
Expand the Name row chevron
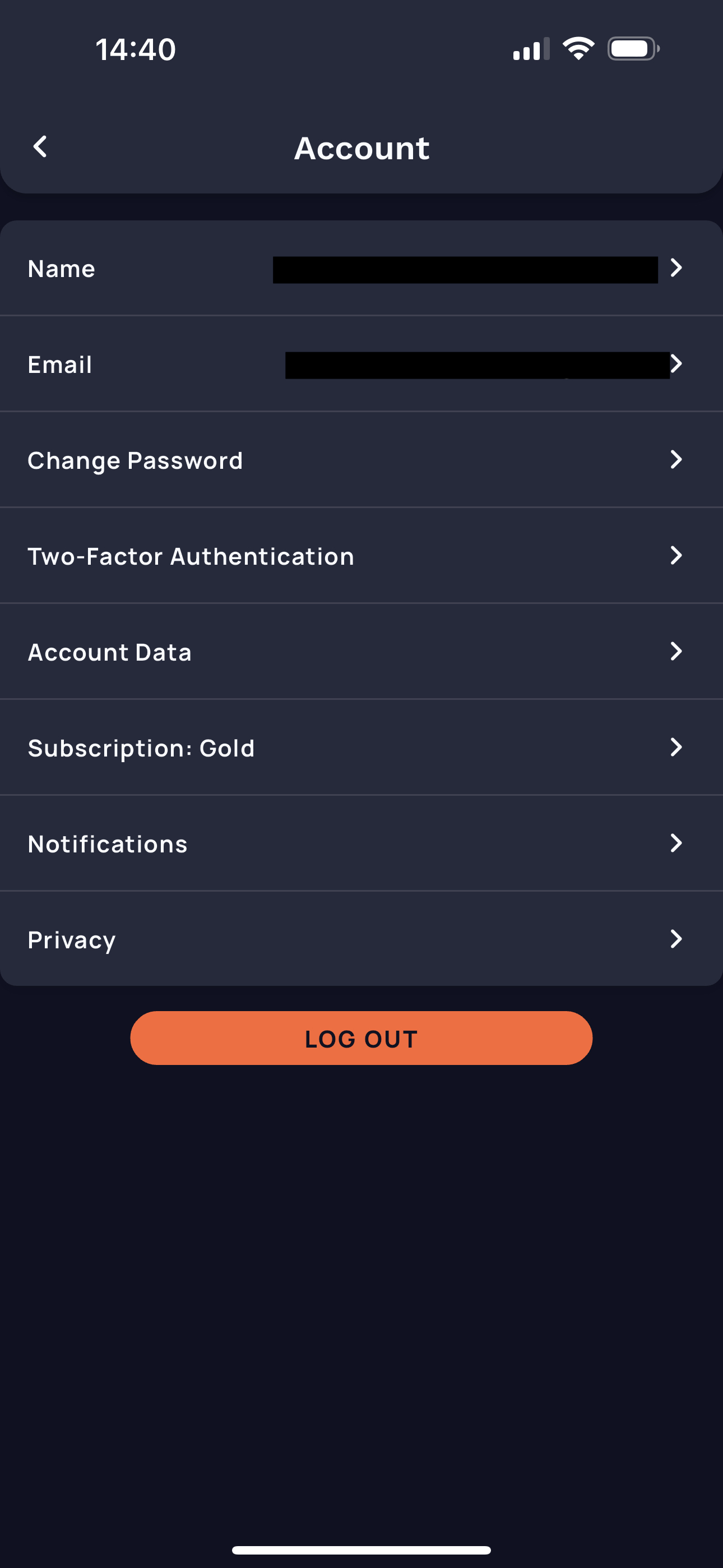676,268
